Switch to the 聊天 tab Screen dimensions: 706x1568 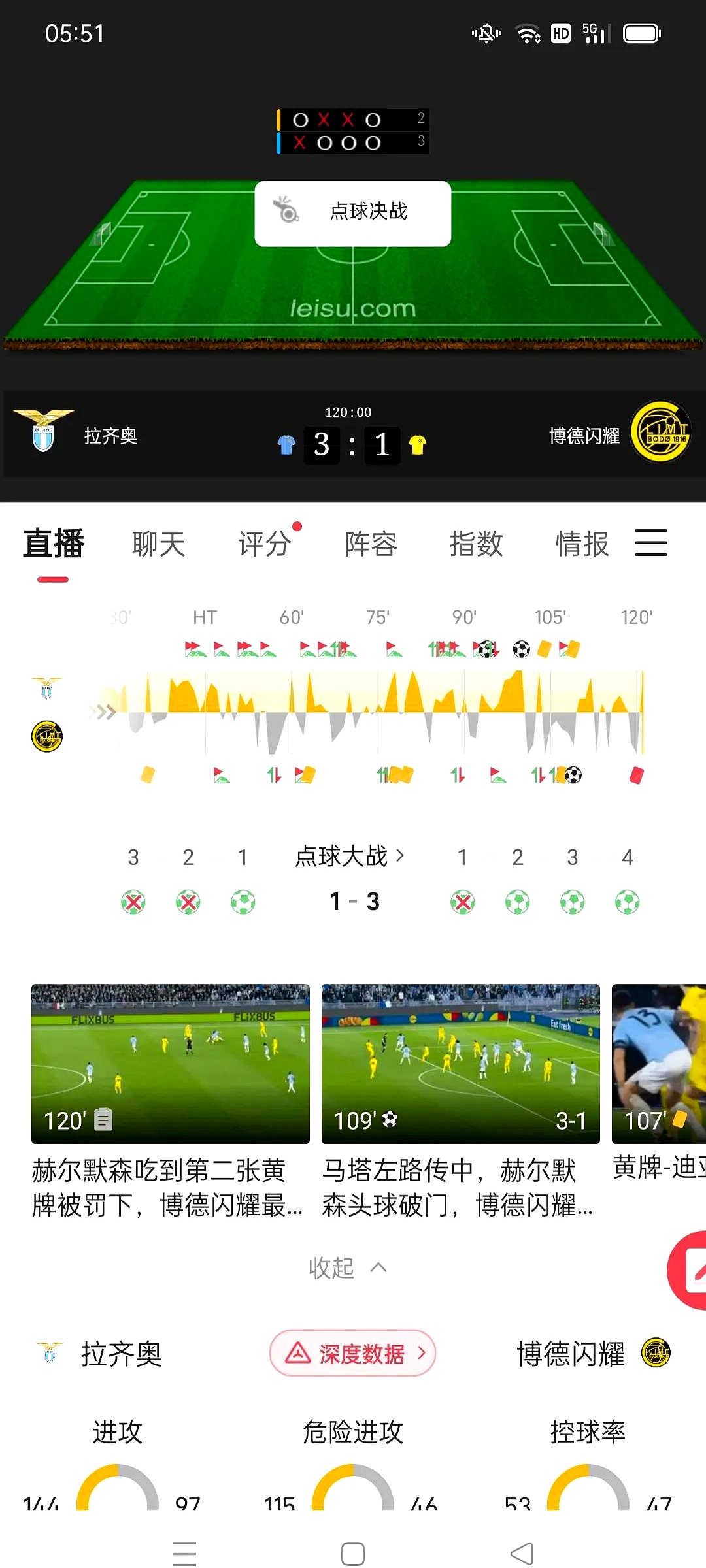(x=158, y=544)
